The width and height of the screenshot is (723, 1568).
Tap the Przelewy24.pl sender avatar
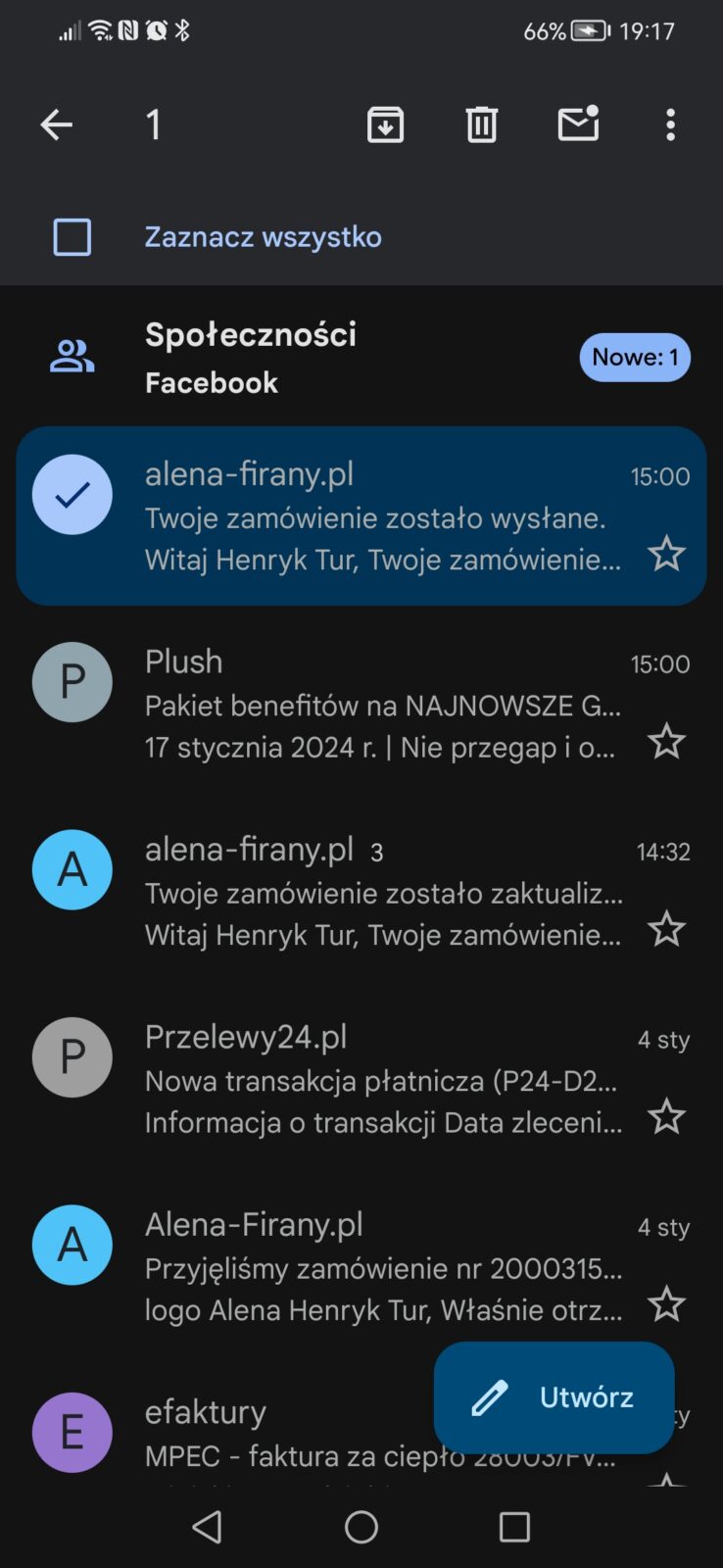tap(72, 1056)
